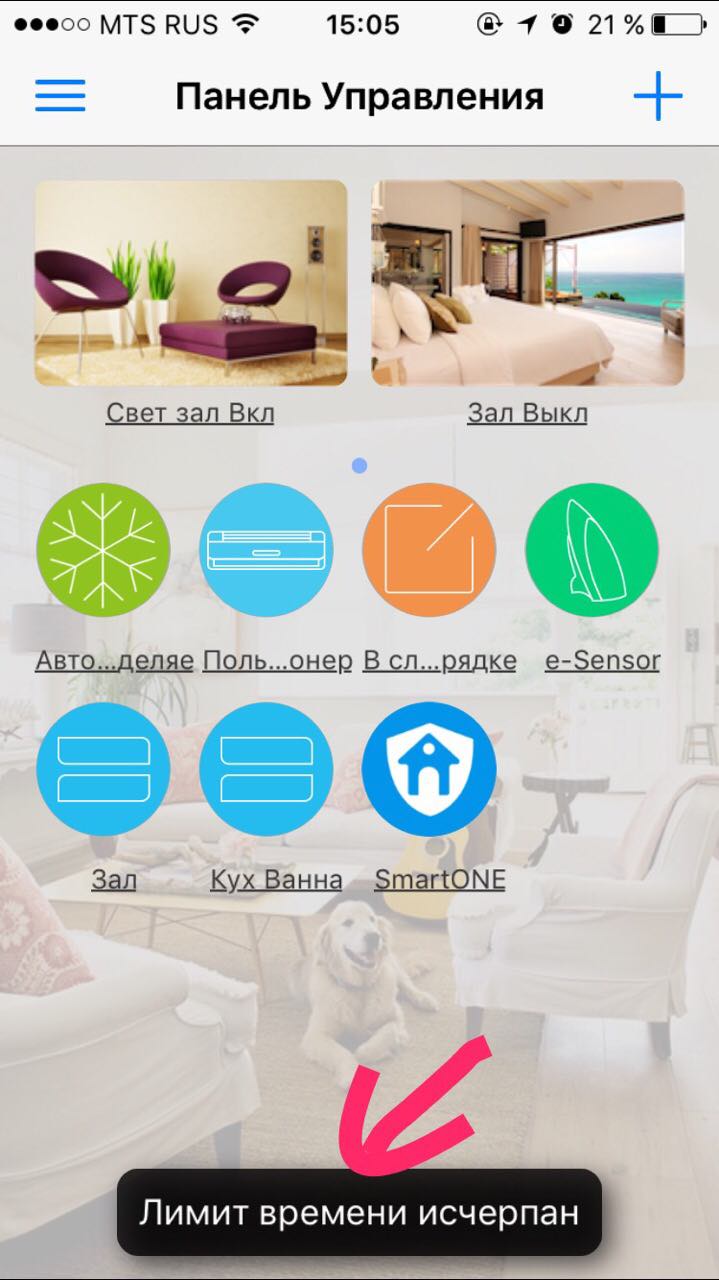Add a new device with plus icon

(x=657, y=97)
